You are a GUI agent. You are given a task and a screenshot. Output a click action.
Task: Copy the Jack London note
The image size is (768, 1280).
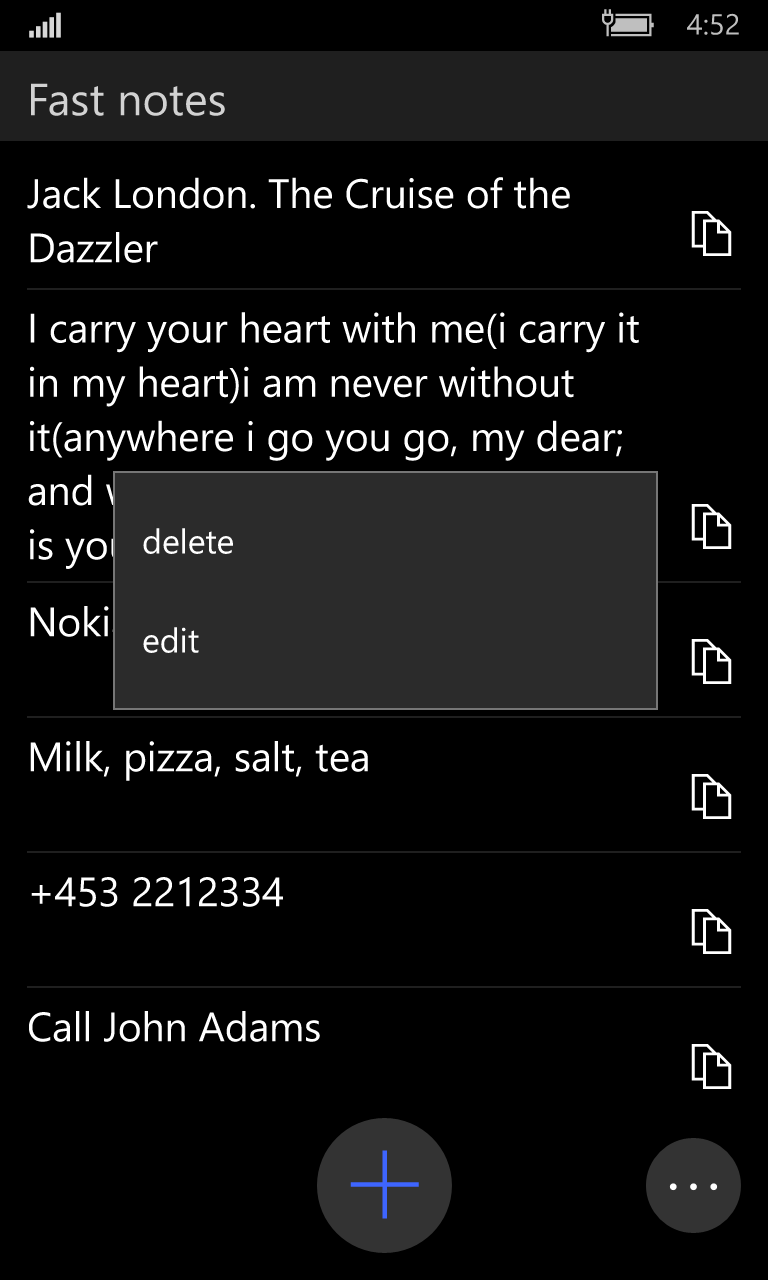[x=711, y=233]
